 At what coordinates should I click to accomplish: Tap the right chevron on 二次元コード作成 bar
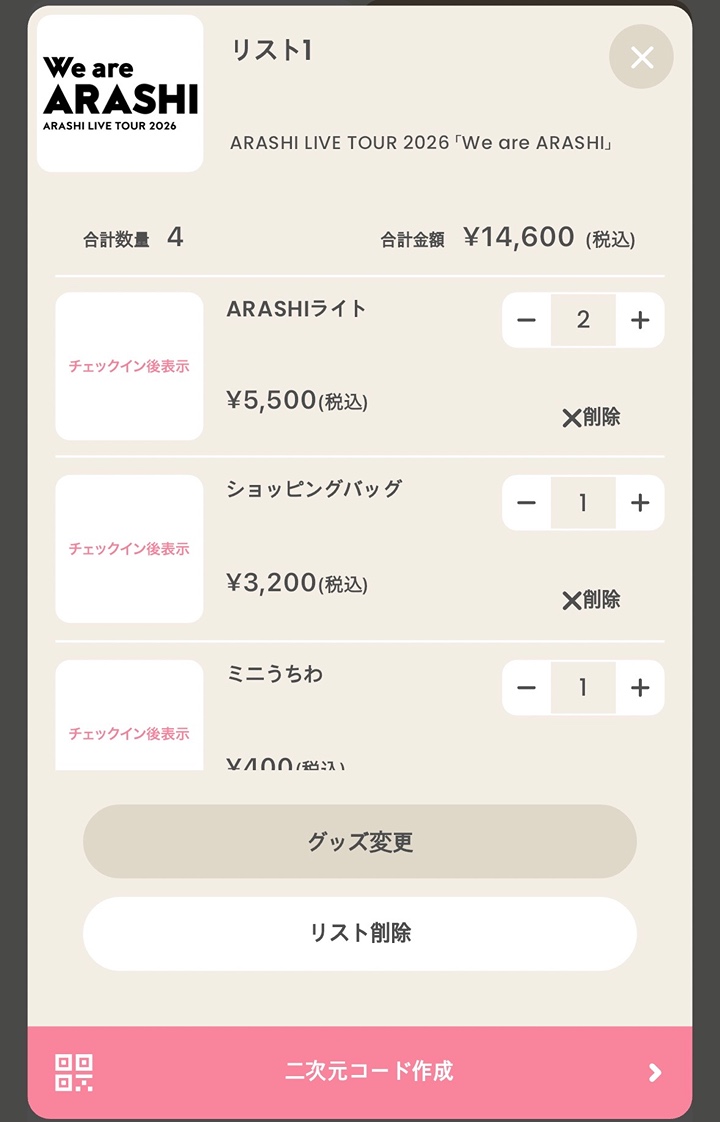655,1071
